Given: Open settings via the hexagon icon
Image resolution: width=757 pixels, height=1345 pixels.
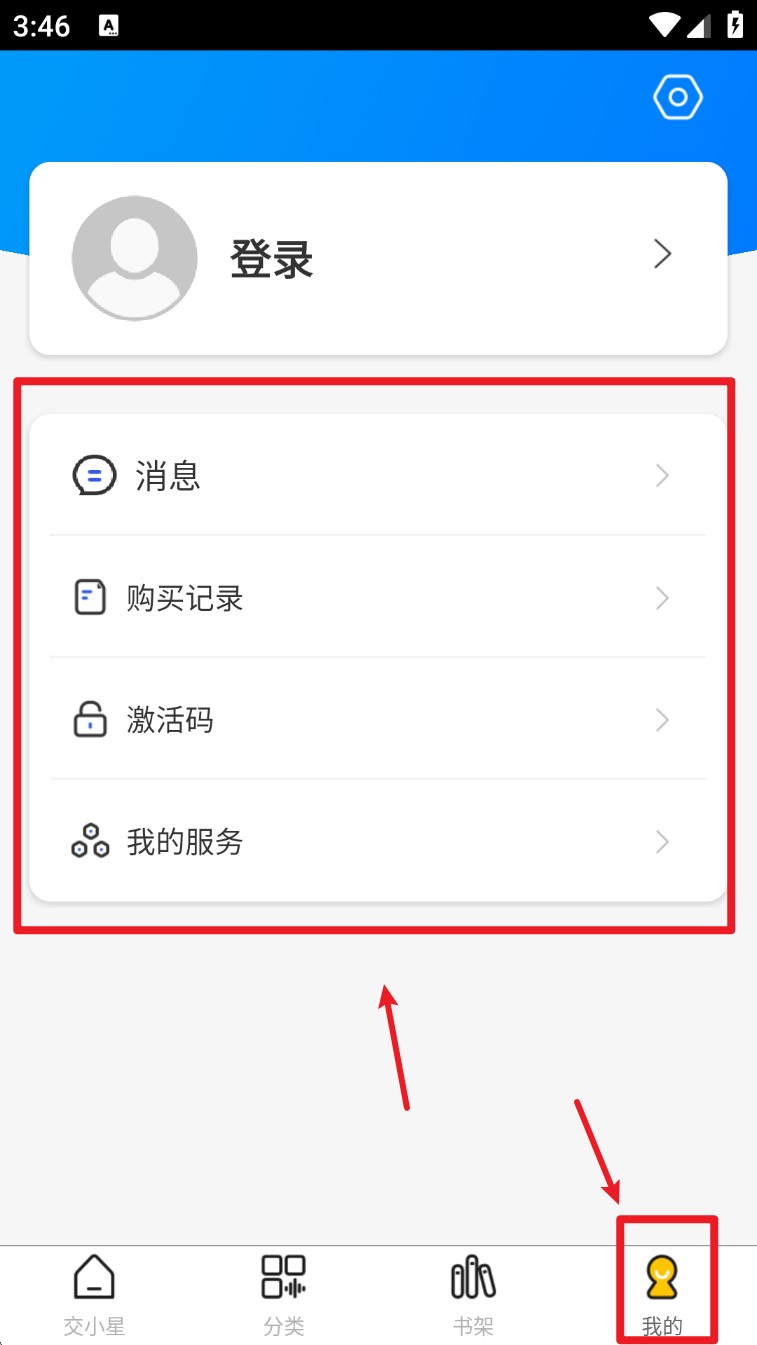Looking at the screenshot, I should [x=678, y=97].
